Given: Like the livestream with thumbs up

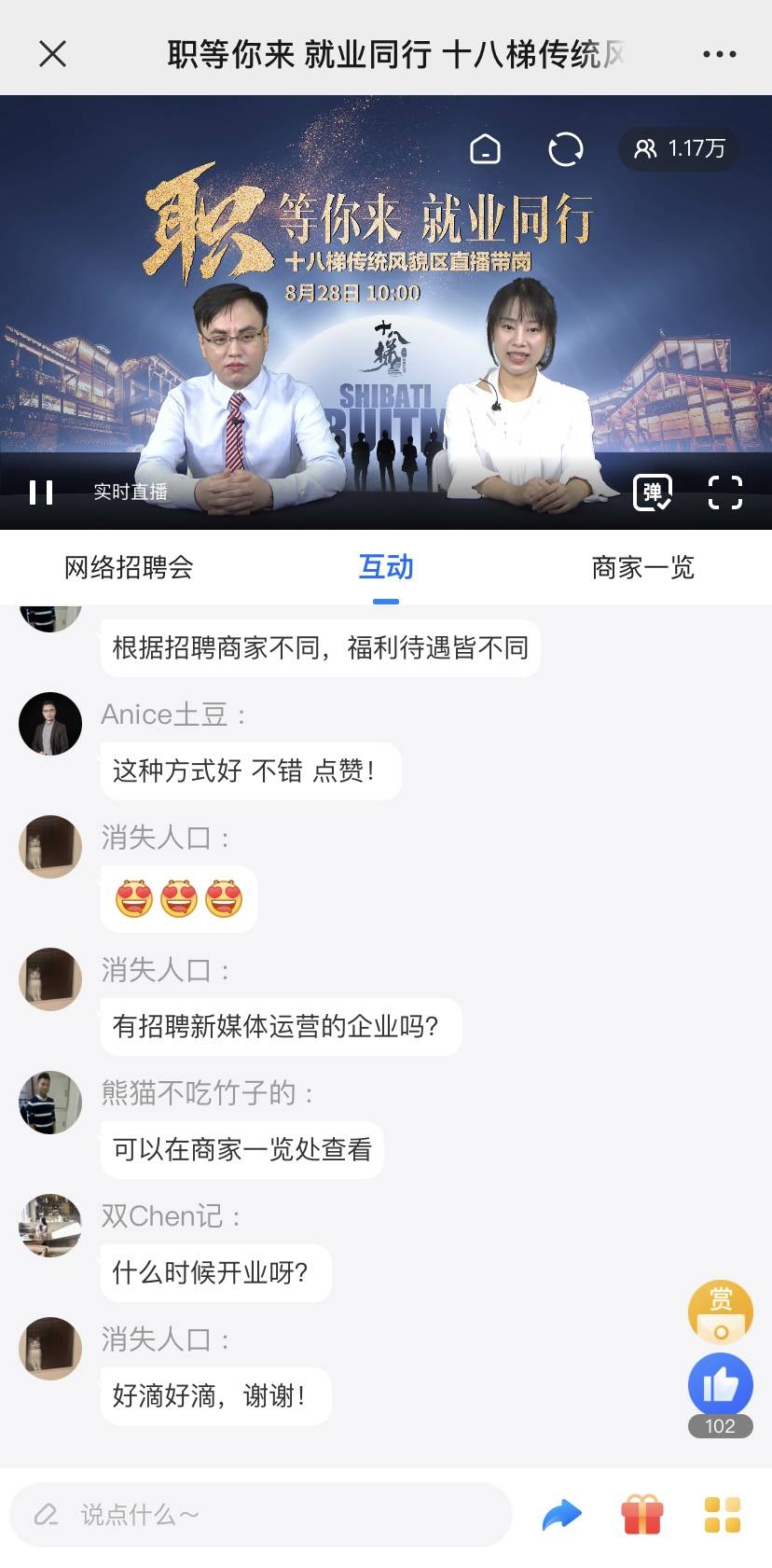Looking at the screenshot, I should pyautogui.click(x=720, y=1384).
